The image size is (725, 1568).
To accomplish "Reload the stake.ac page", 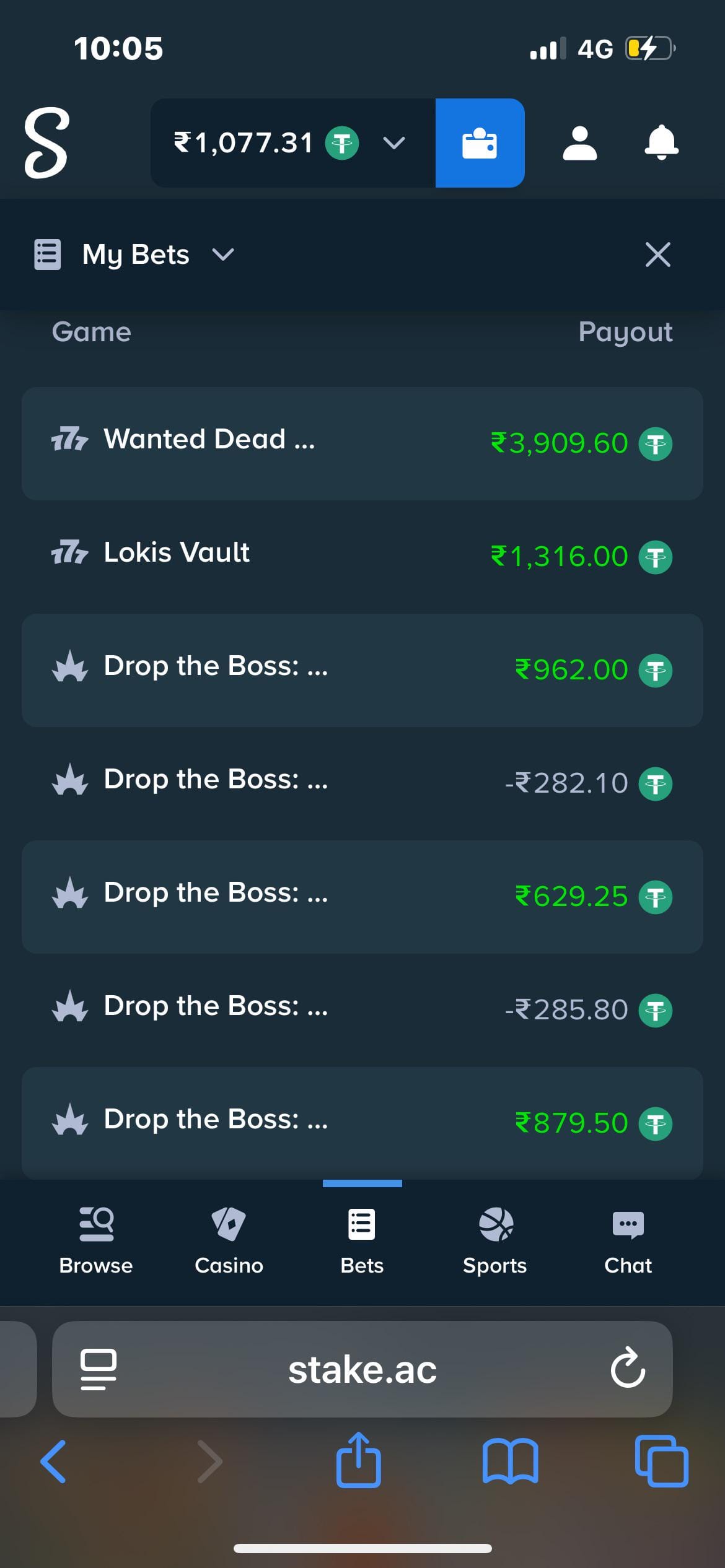I will click(627, 1369).
